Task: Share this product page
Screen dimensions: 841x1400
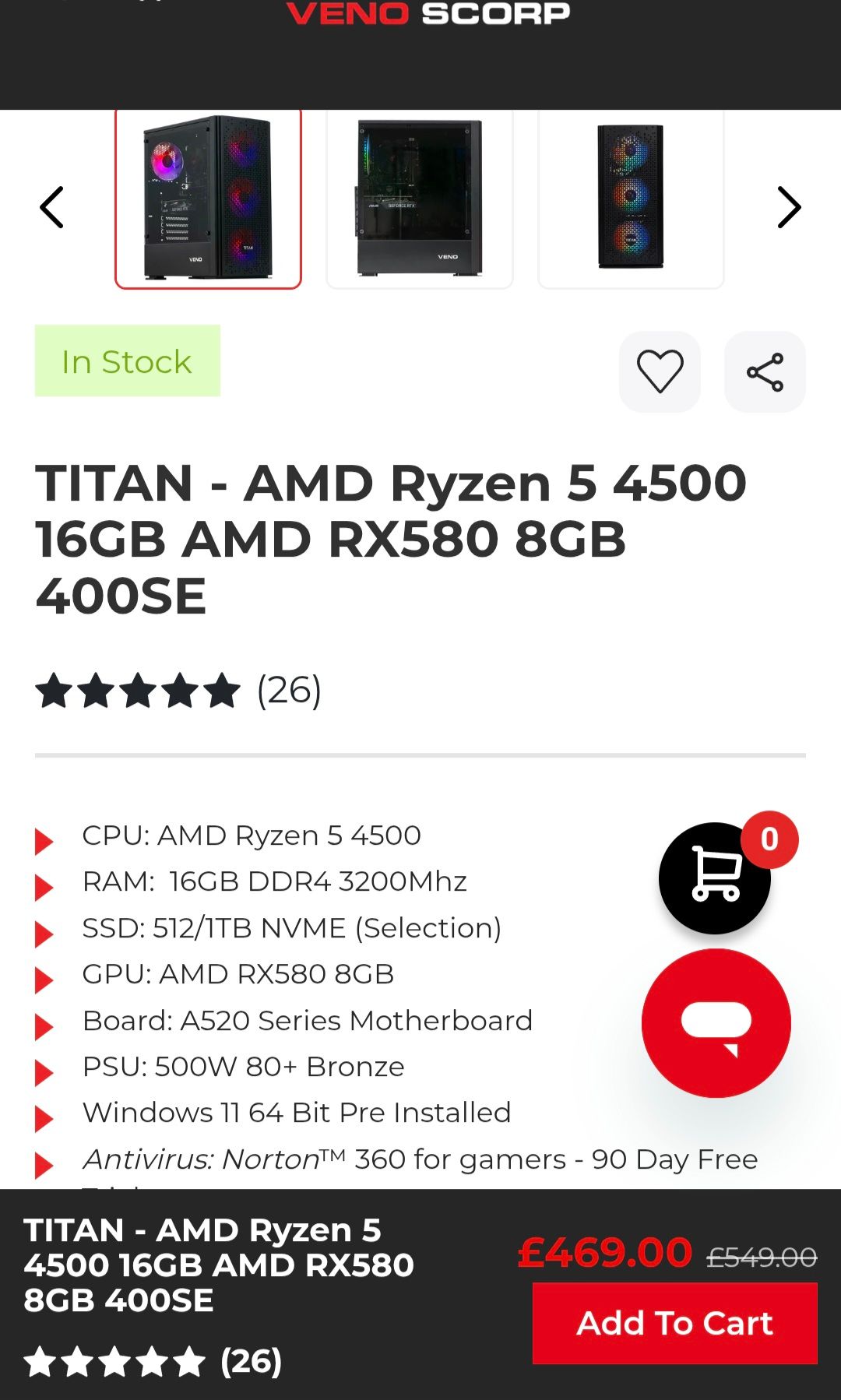Action: tap(765, 371)
